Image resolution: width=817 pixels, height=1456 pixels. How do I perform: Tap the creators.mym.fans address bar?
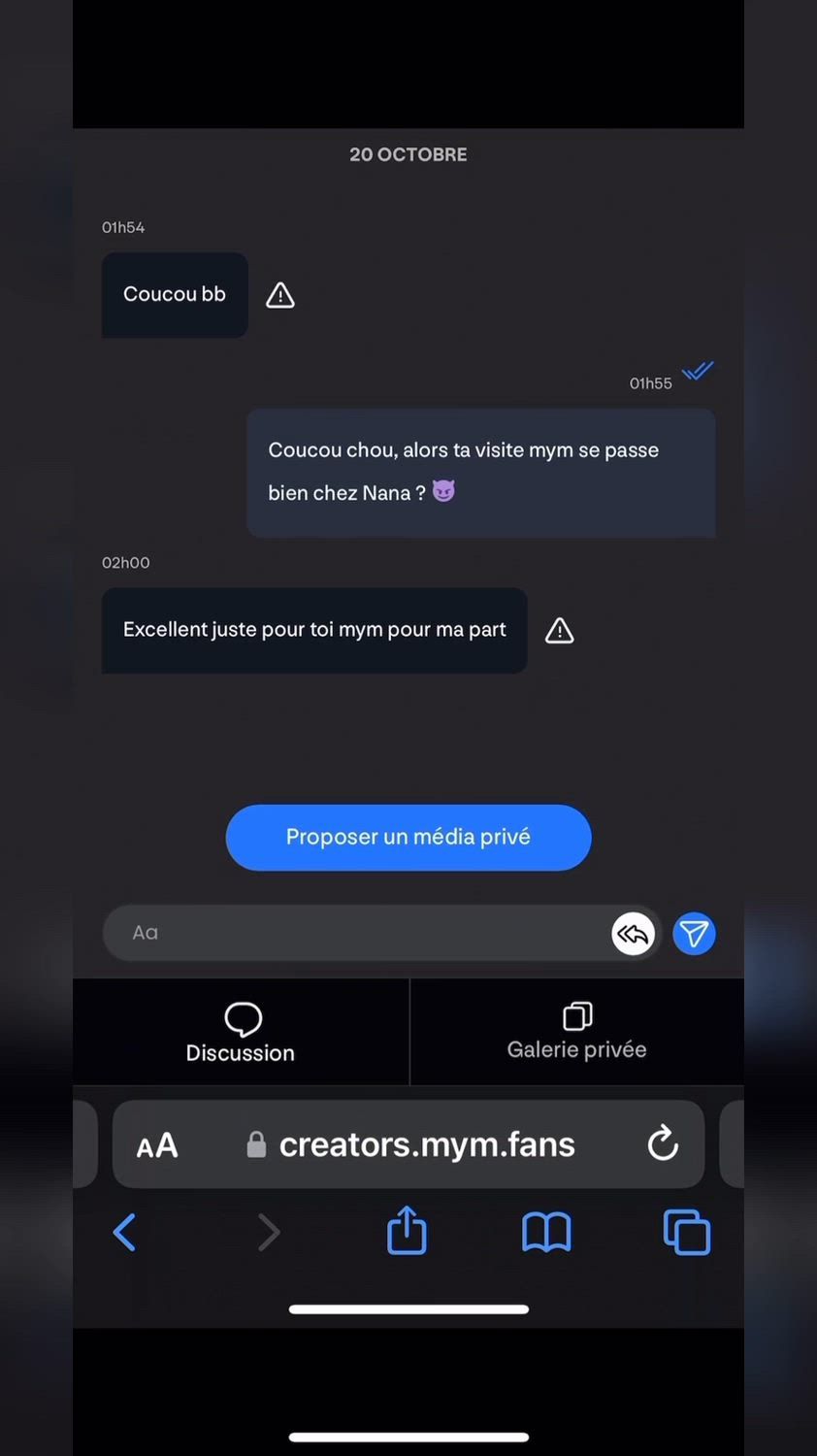pyautogui.click(x=427, y=1145)
